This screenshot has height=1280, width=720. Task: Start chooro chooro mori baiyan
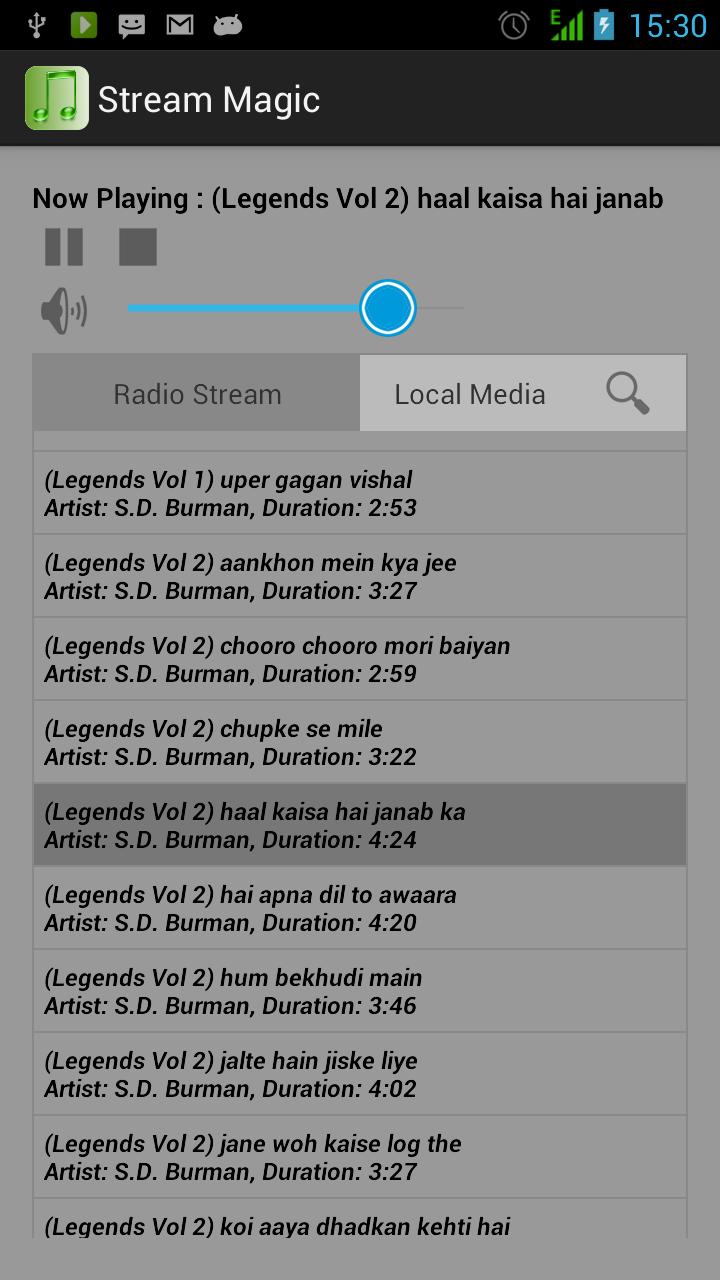coord(360,659)
